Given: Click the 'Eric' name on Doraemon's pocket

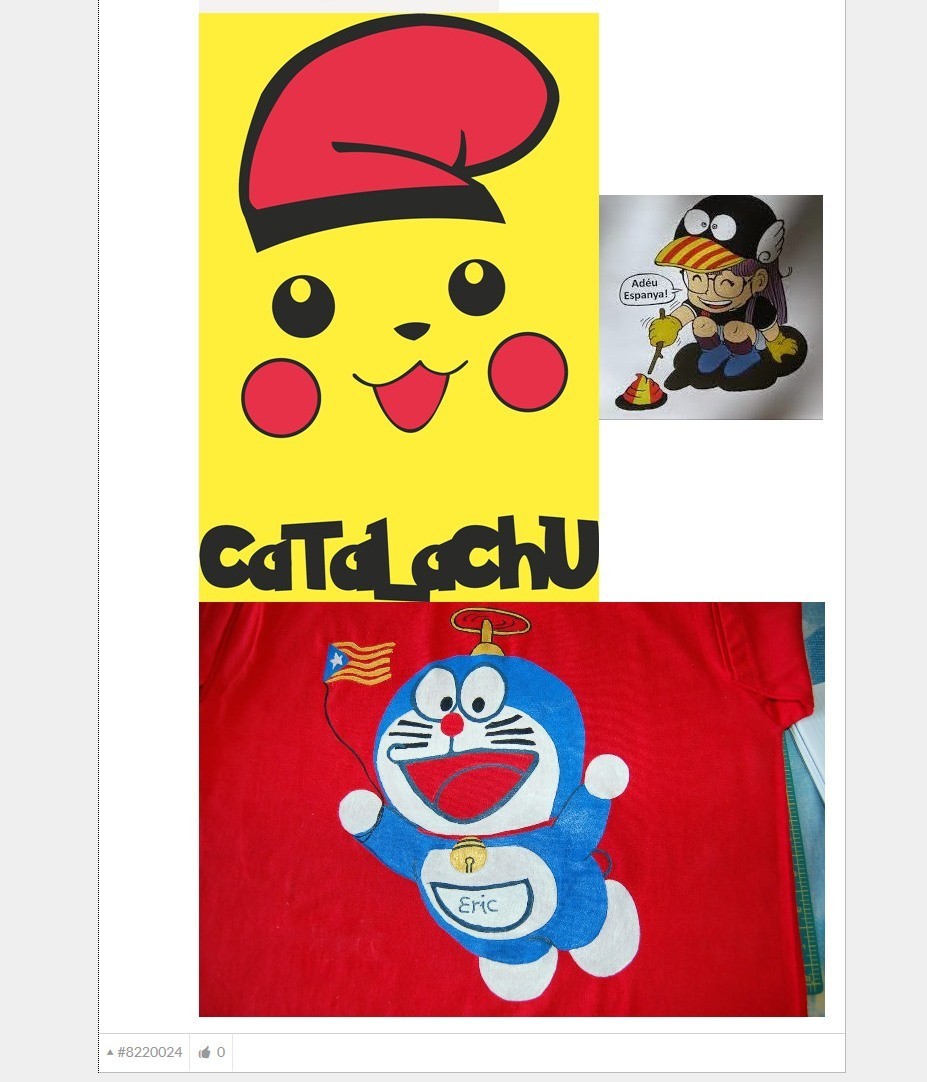Looking at the screenshot, I should 478,903.
